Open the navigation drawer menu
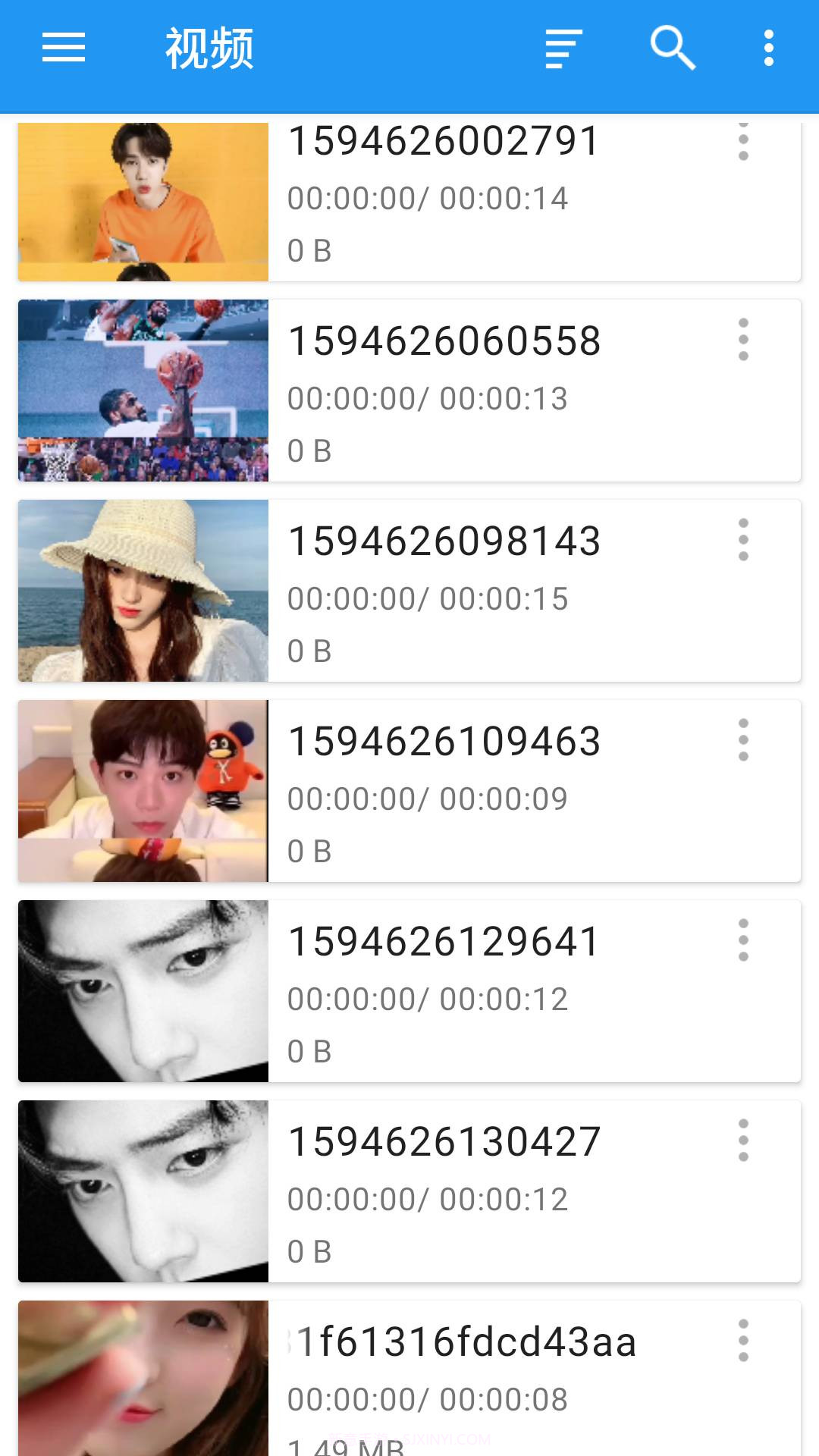 pos(63,48)
